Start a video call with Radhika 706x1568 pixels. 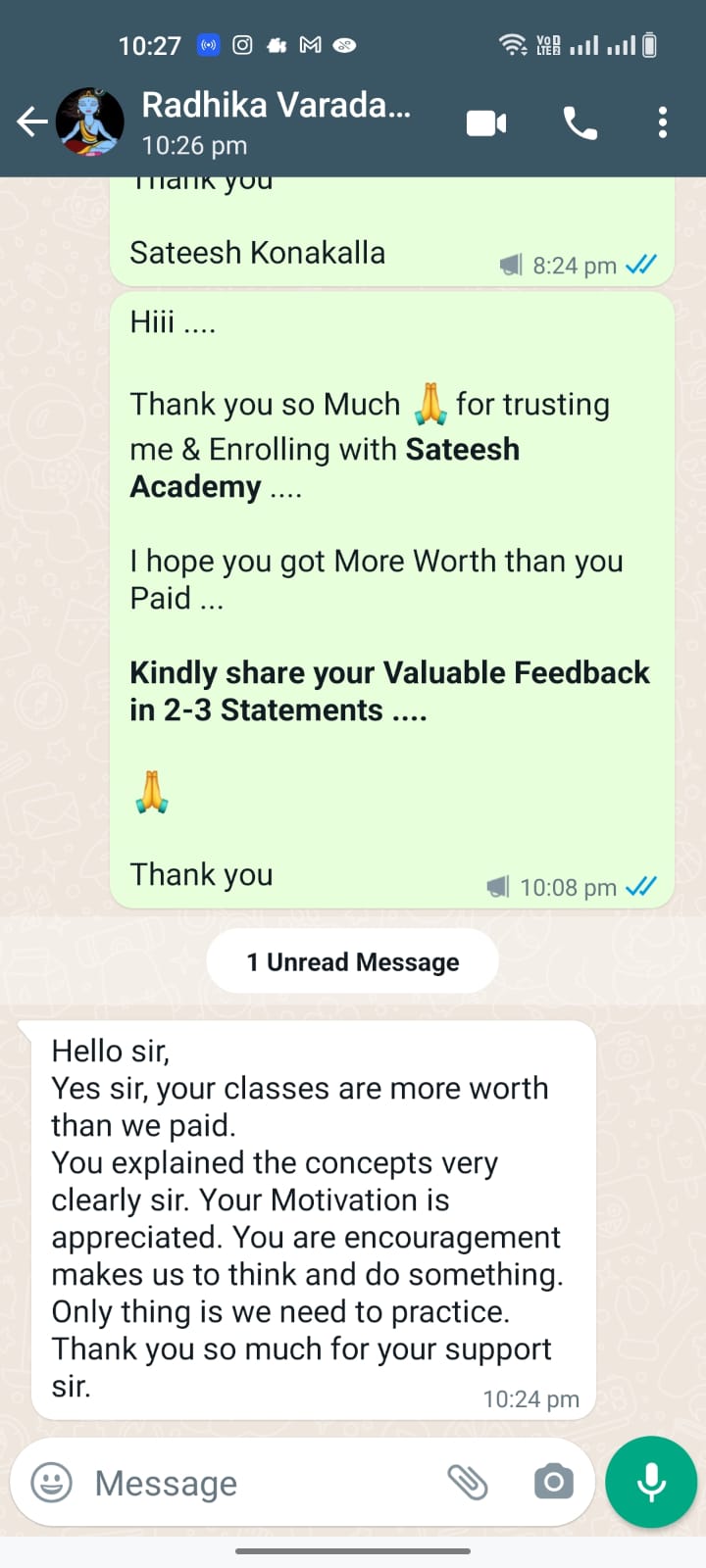coord(486,123)
